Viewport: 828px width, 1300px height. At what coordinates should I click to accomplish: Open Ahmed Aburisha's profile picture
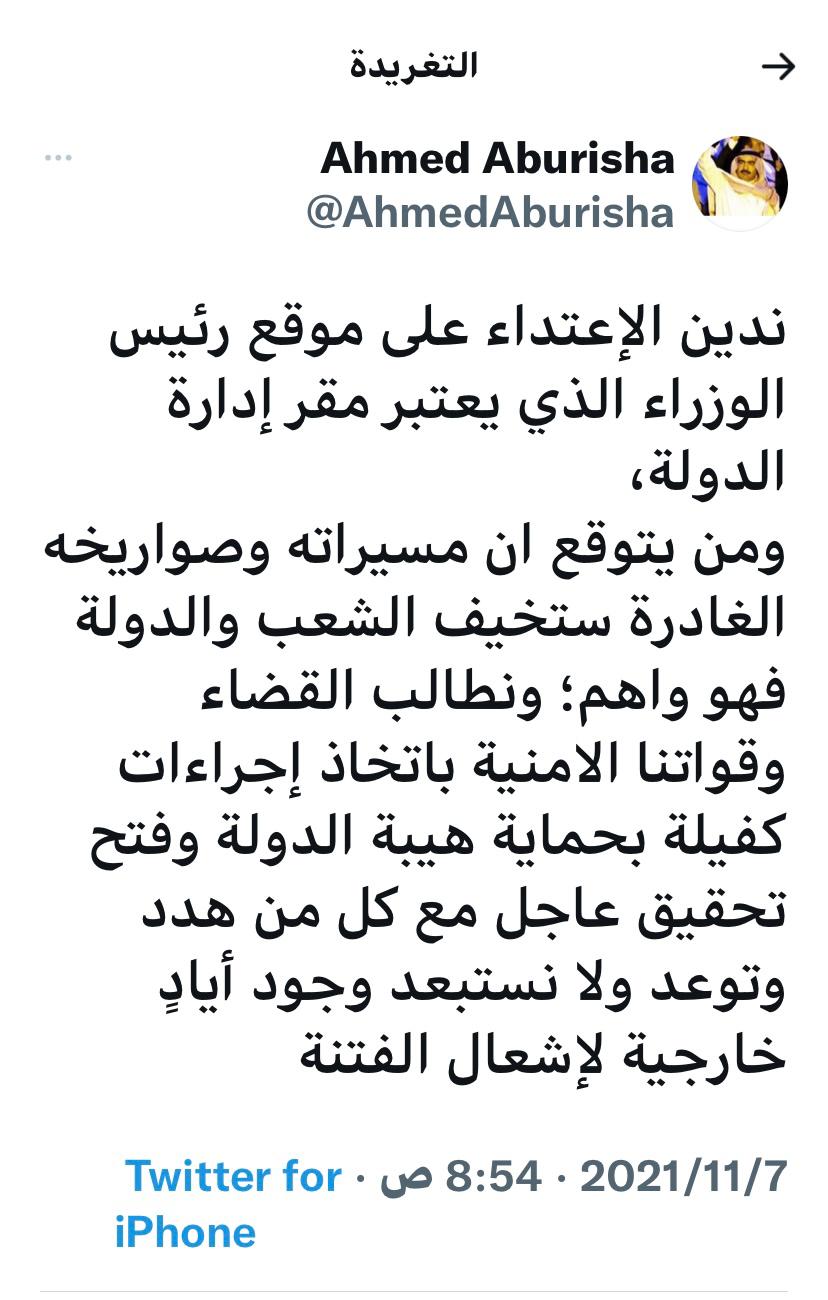(740, 183)
